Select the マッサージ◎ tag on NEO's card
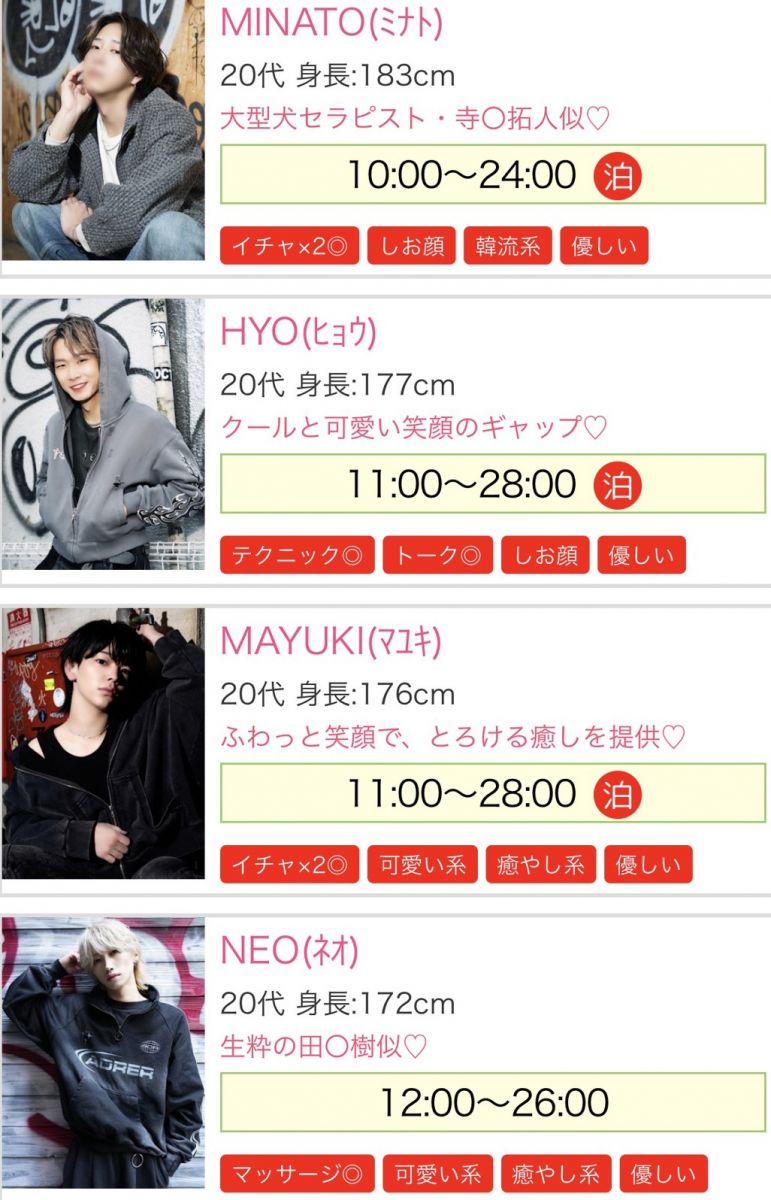This screenshot has width=771, height=1200. (297, 1173)
